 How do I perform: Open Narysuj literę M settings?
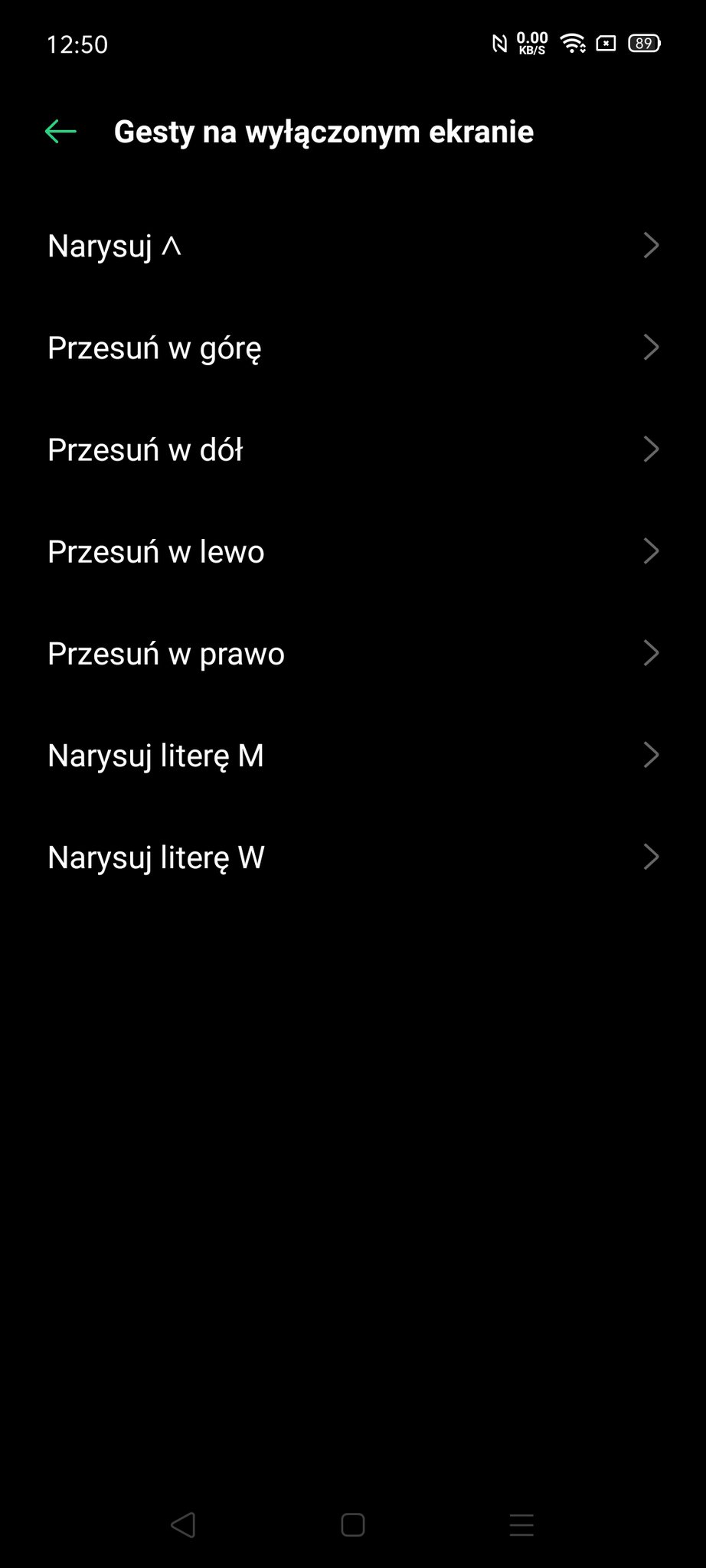coord(353,755)
